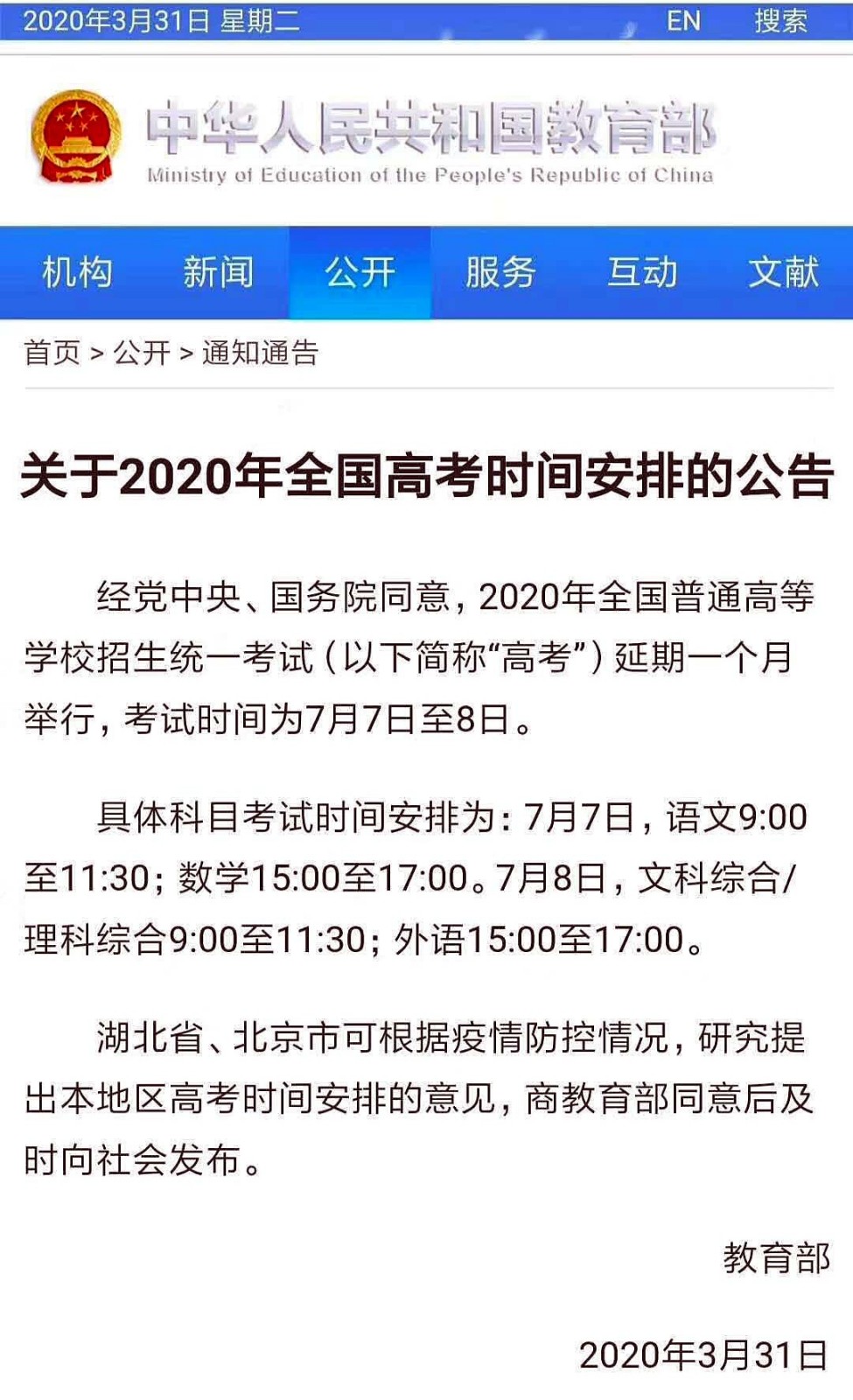Open the 互动 interaction section
The image size is (853, 1400).
point(643,273)
